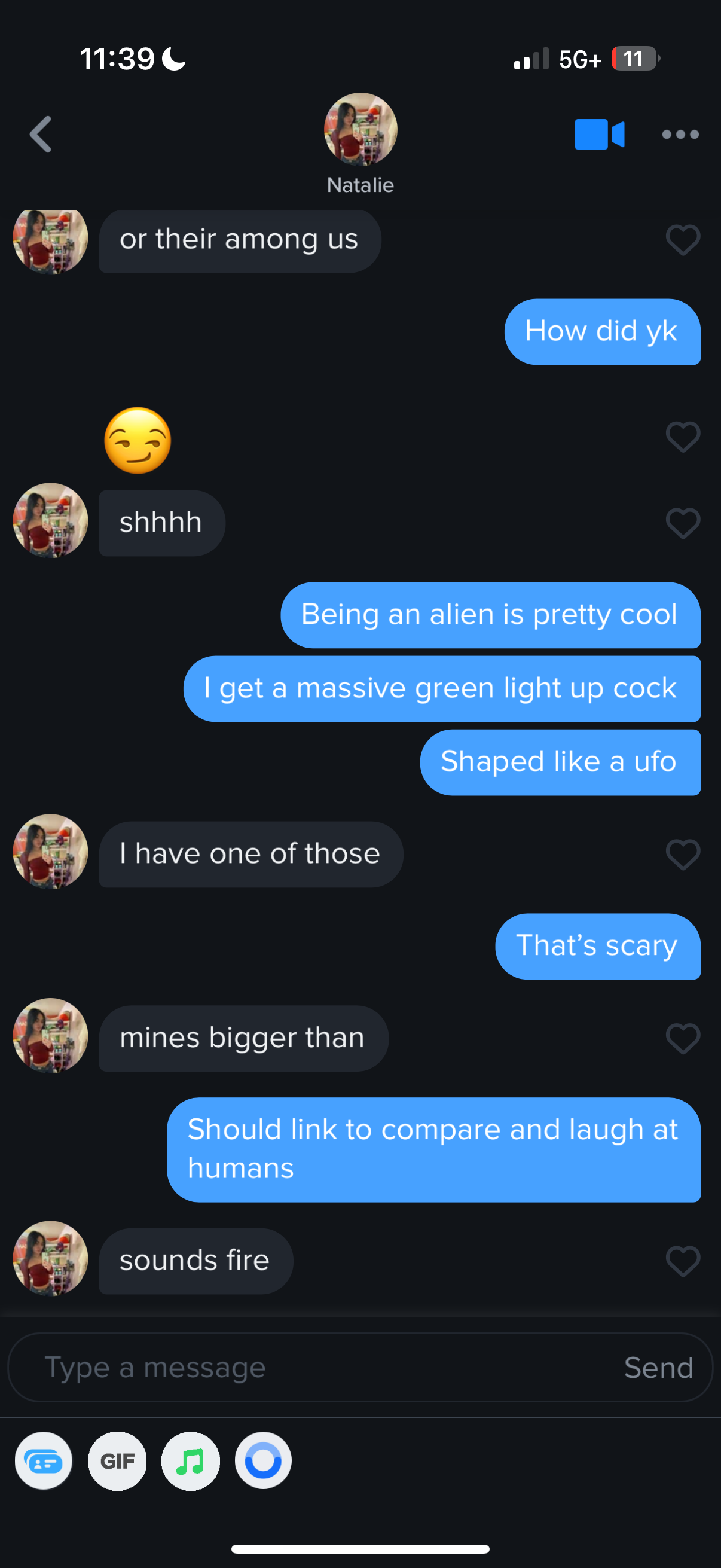Like the message "sounds fire"
Viewport: 721px width, 1568px height.
683,1261
